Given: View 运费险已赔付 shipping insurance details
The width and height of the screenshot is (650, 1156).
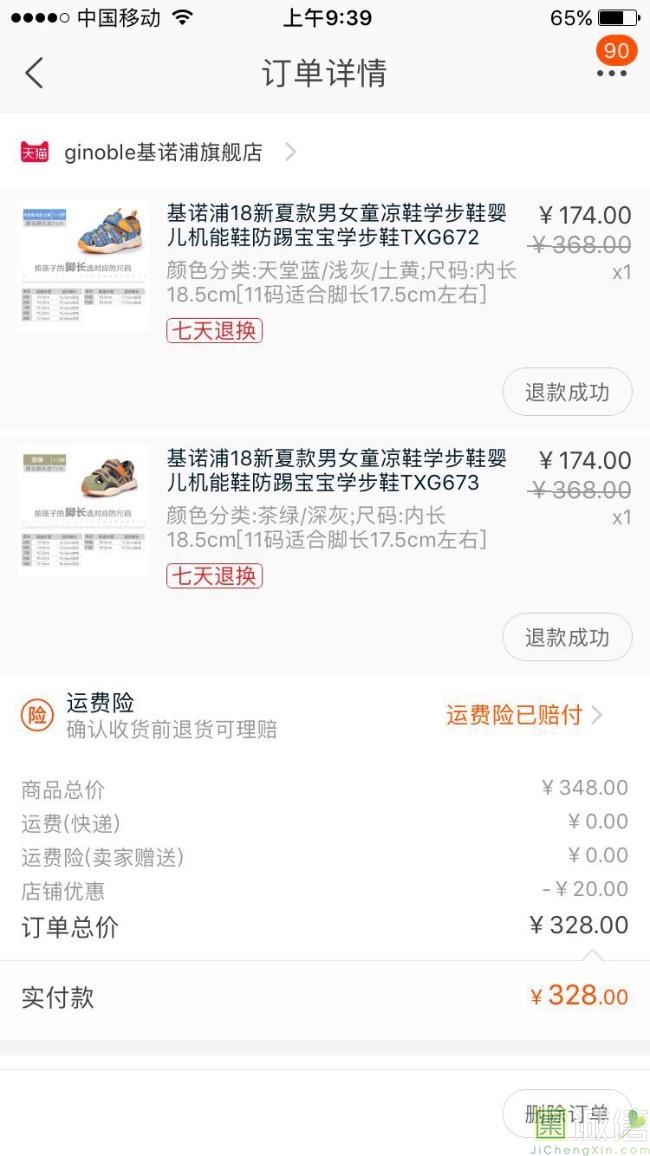Looking at the screenshot, I should pos(523,715).
